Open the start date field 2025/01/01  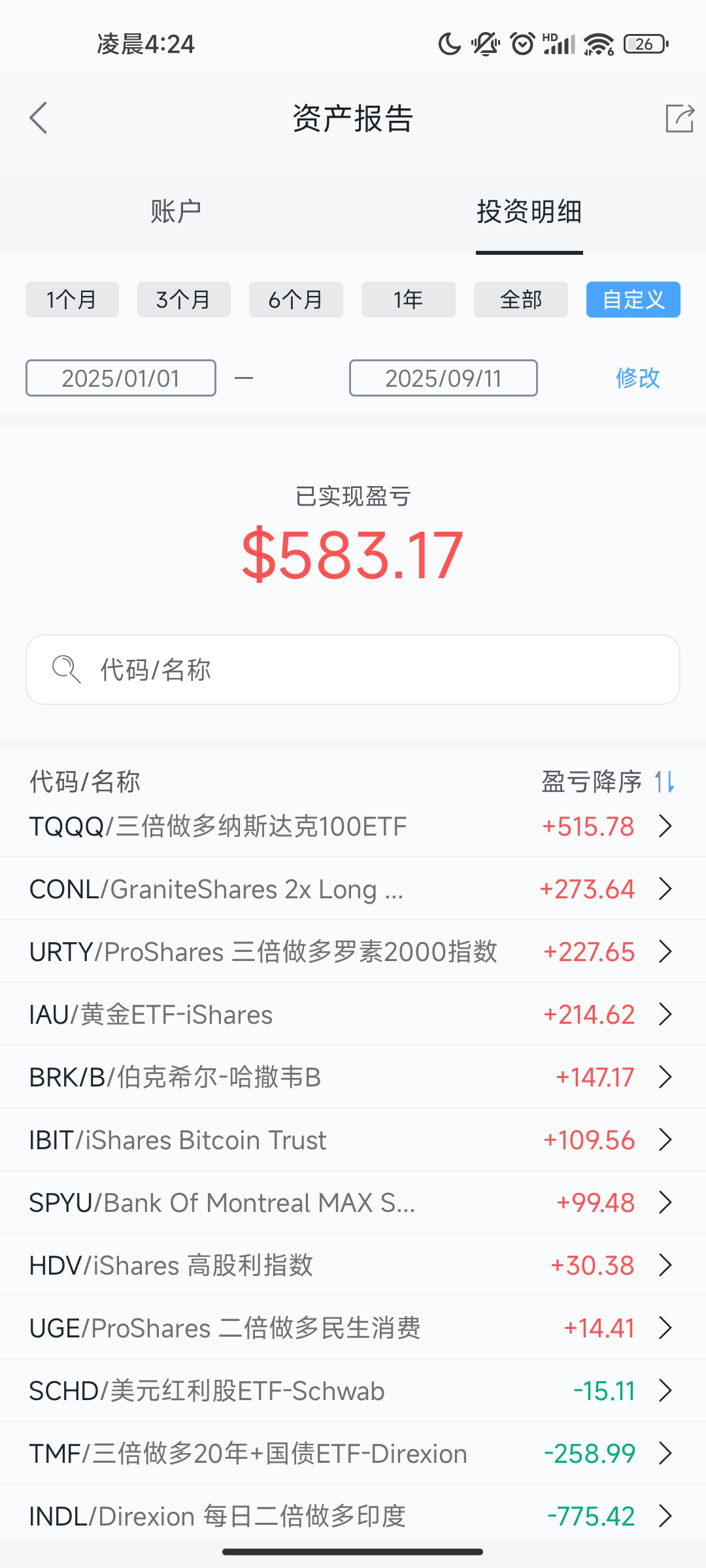pyautogui.click(x=121, y=378)
